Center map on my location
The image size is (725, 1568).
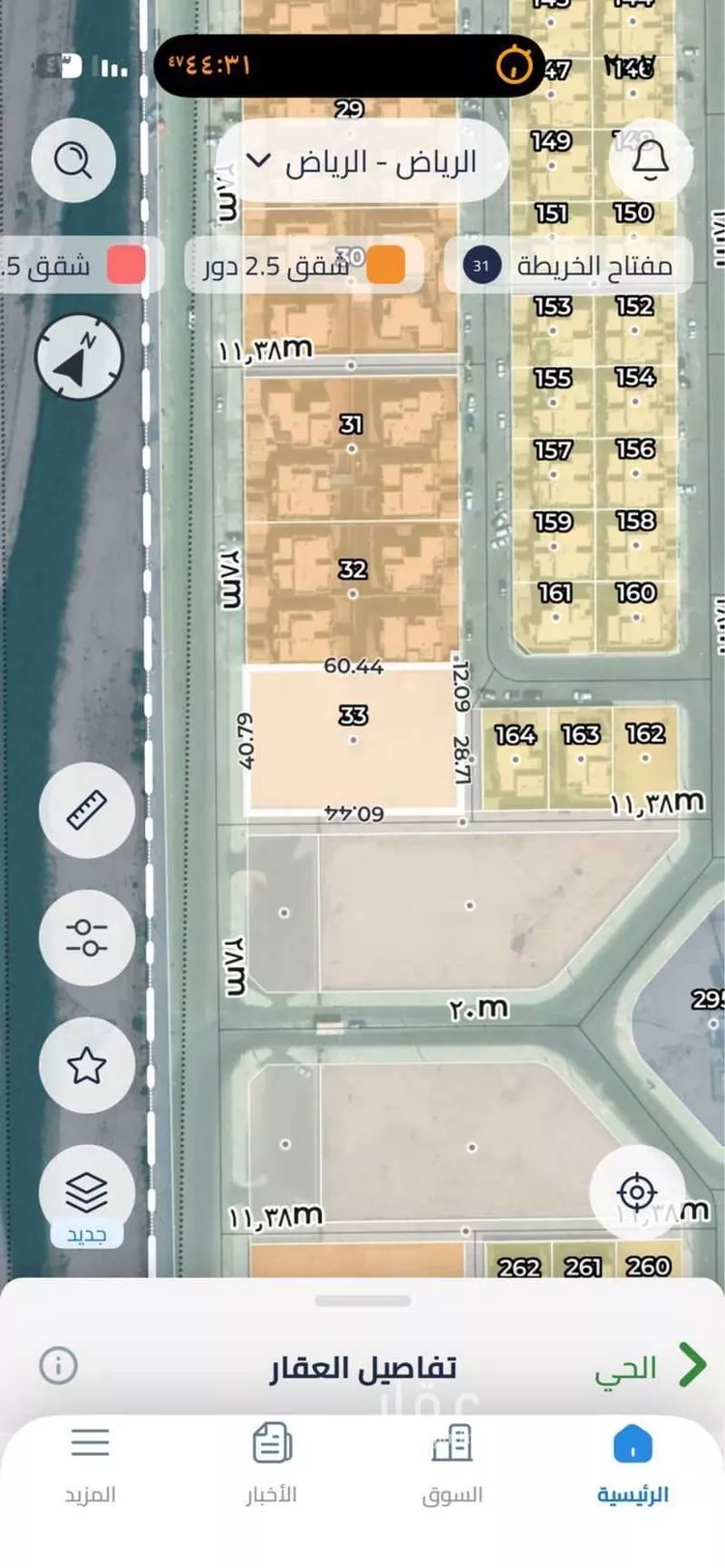point(637,1192)
